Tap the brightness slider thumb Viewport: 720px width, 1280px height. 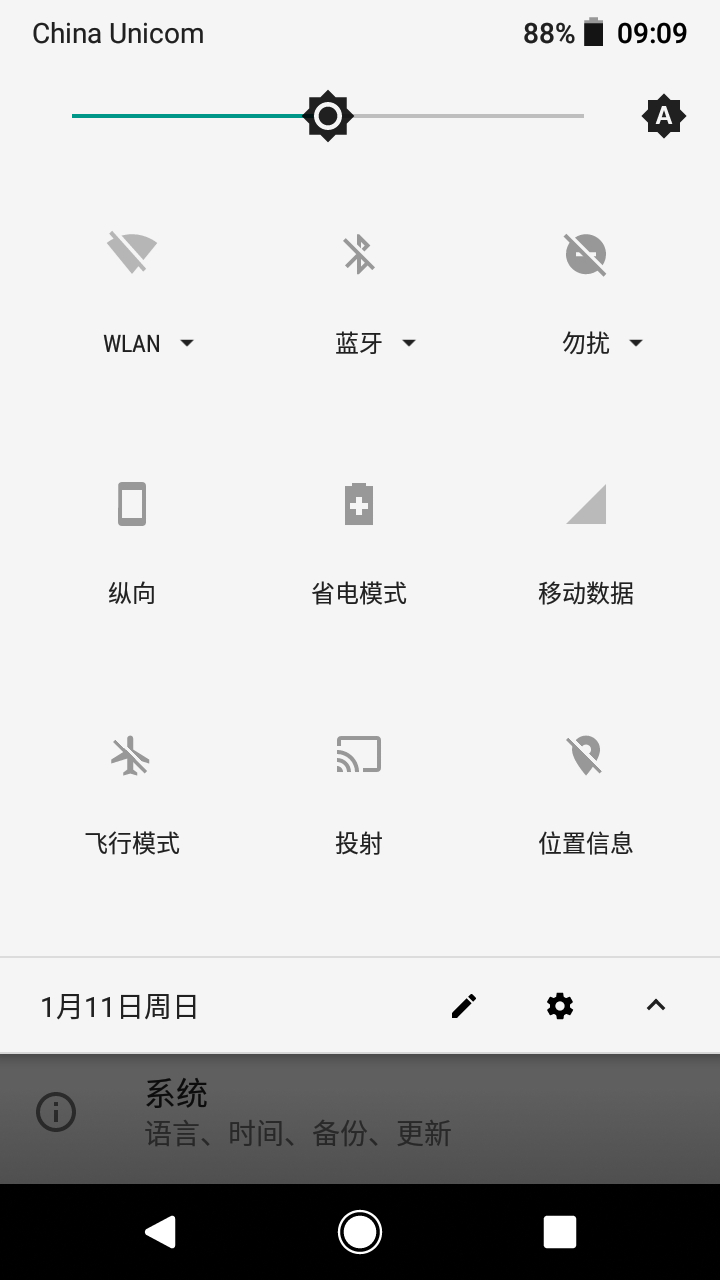pos(328,116)
